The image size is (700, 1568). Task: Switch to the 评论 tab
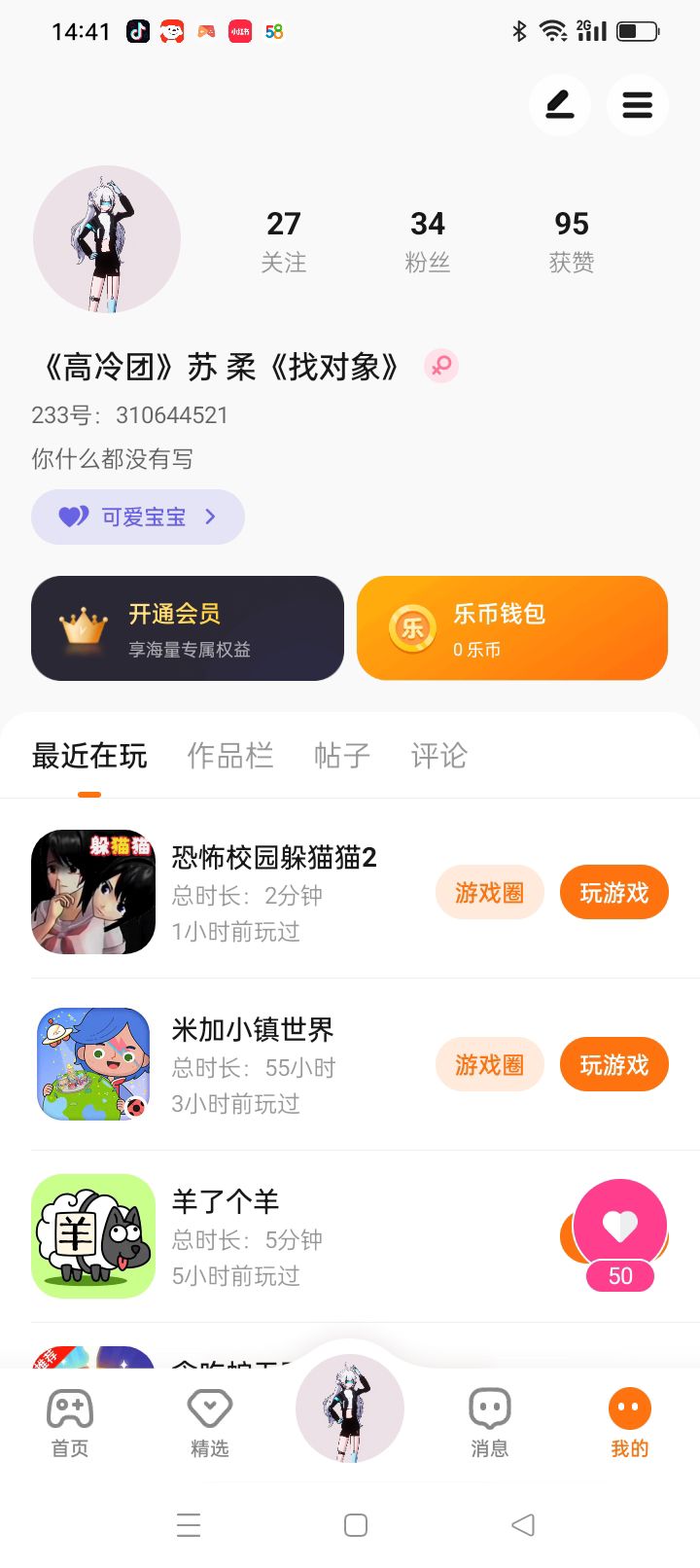pyautogui.click(x=439, y=756)
